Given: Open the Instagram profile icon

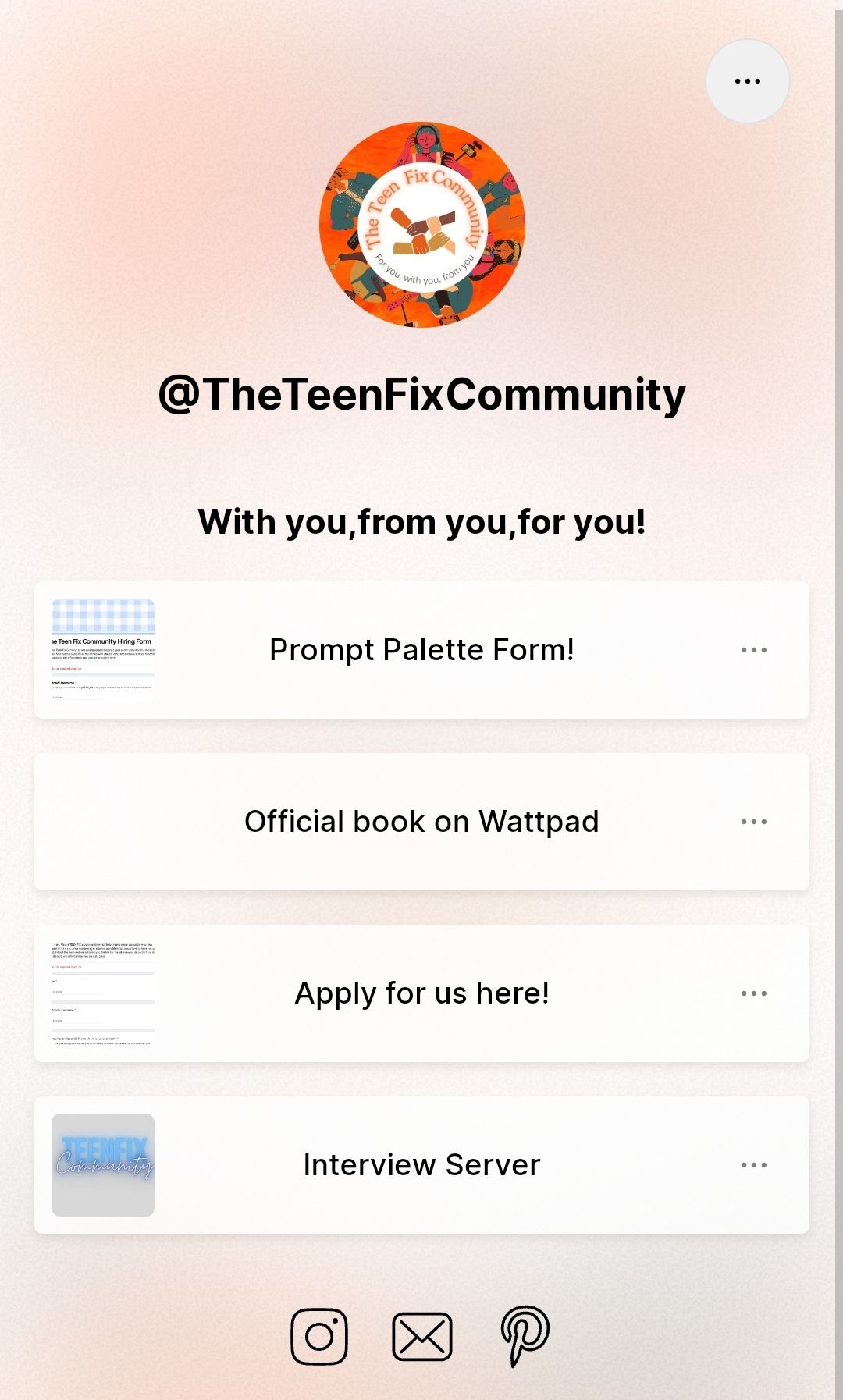Looking at the screenshot, I should click(x=319, y=1336).
